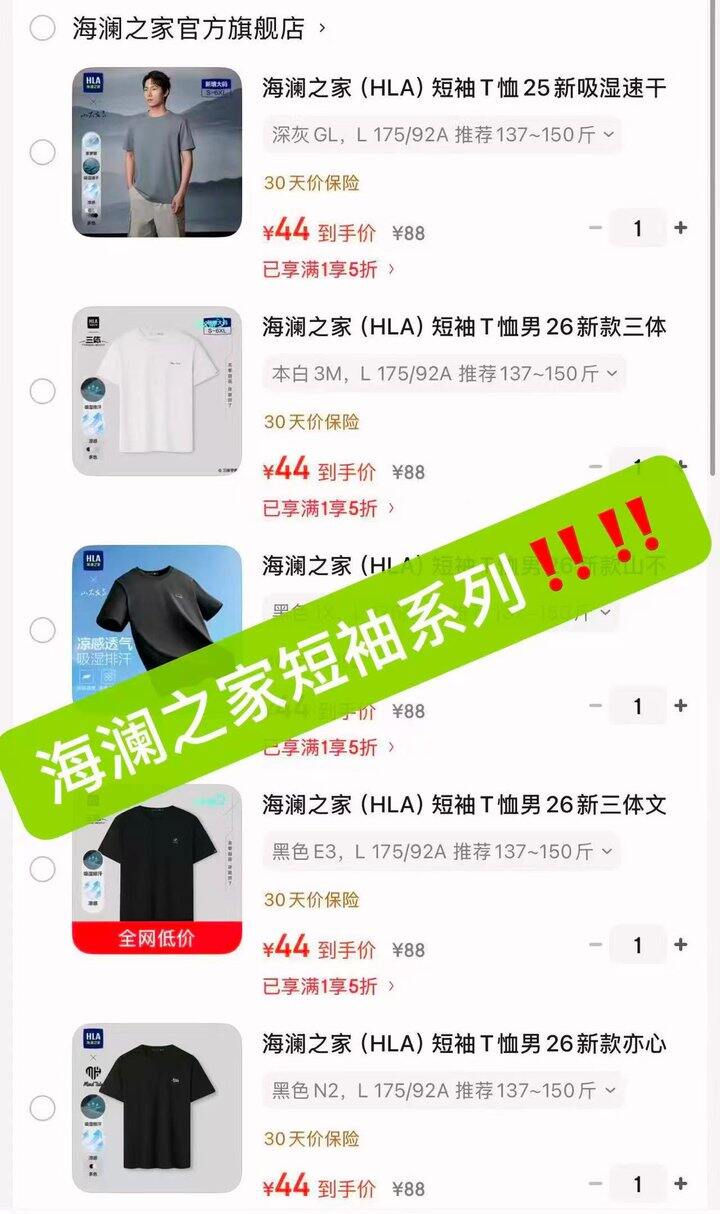Image resolution: width=720 pixels, height=1214 pixels.
Task: Increase quantity of the 深灰GL t-shirt
Action: (x=683, y=228)
